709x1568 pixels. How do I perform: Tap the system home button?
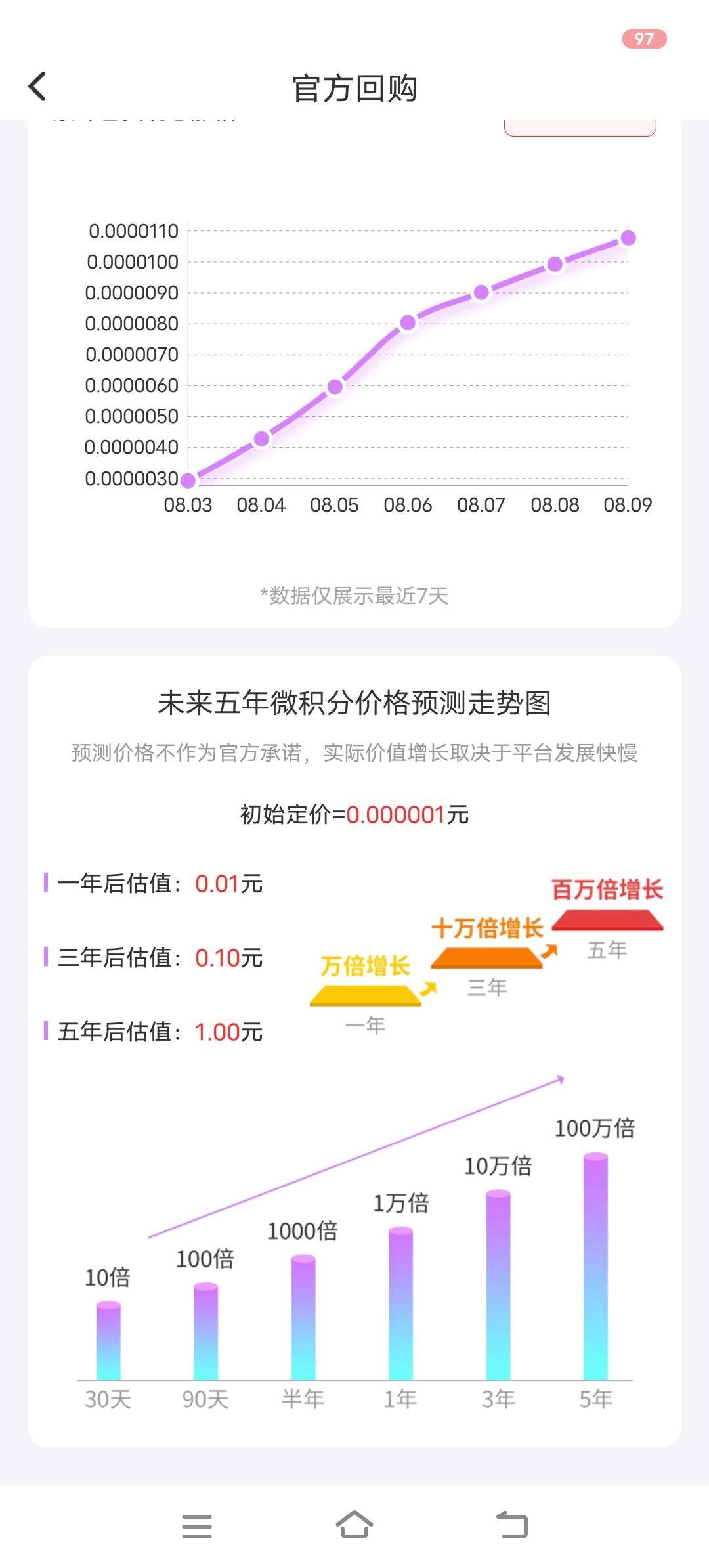(x=354, y=1525)
